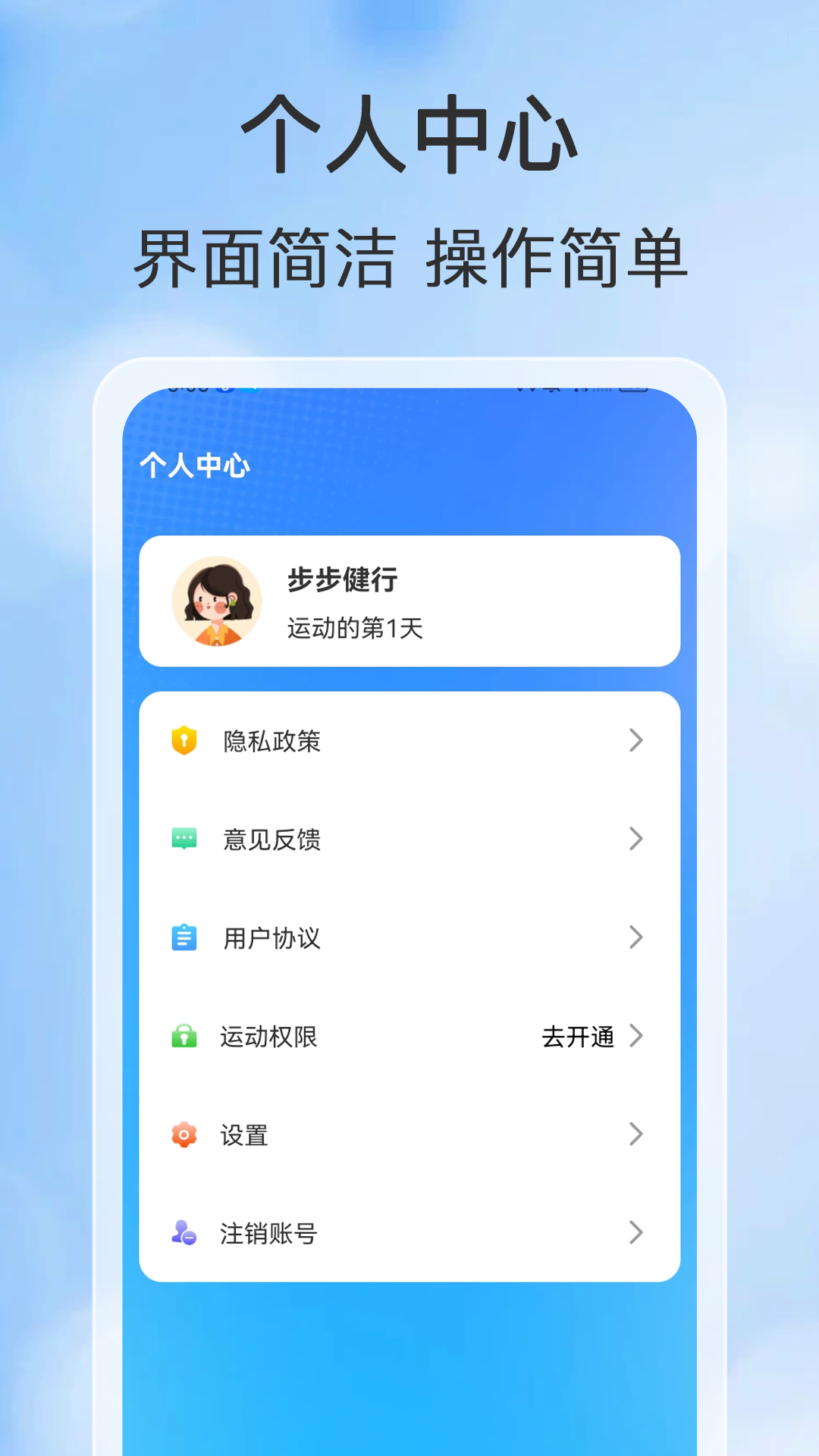Image resolution: width=819 pixels, height=1456 pixels.
Task: Open the privacy policy shield icon
Action: [184, 741]
